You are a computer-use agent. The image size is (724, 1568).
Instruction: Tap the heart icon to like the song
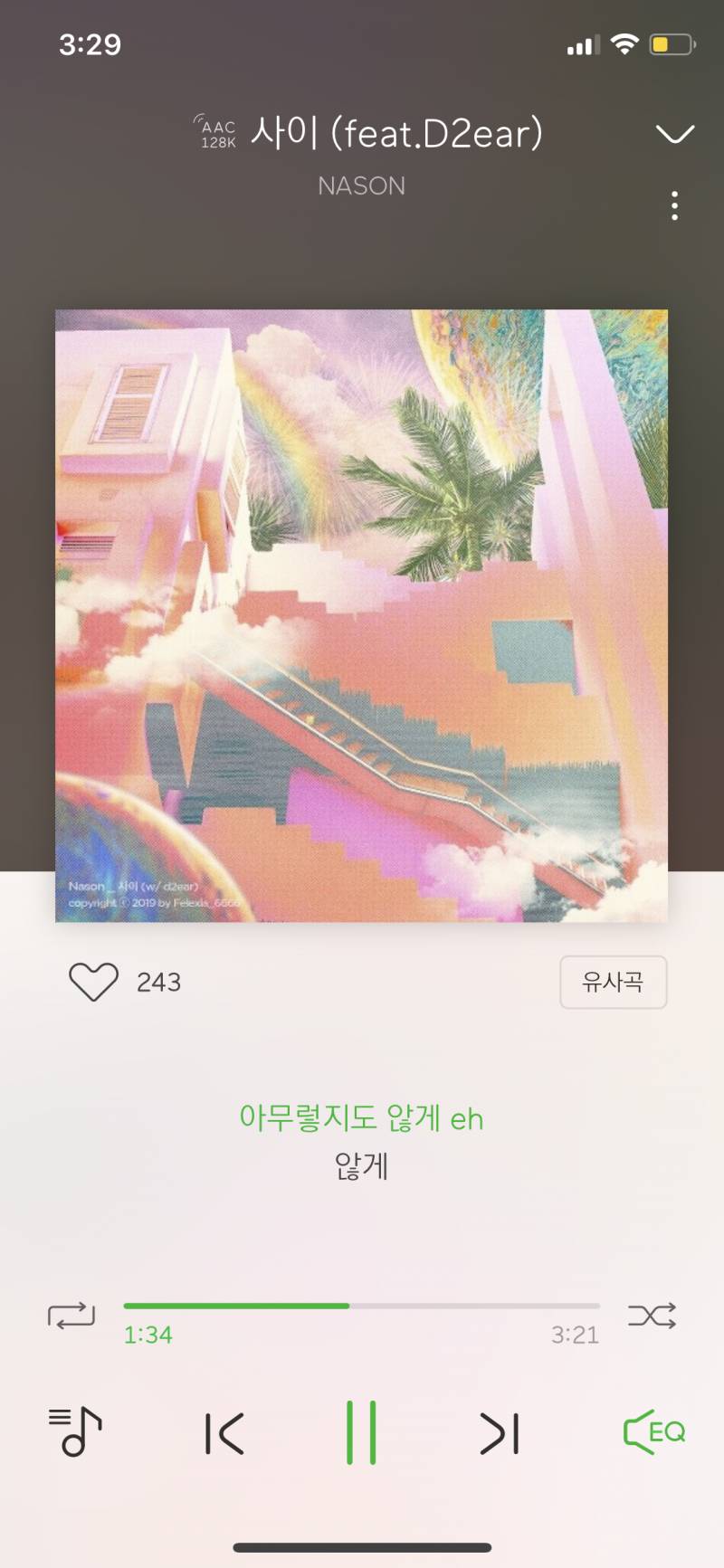pyautogui.click(x=93, y=982)
